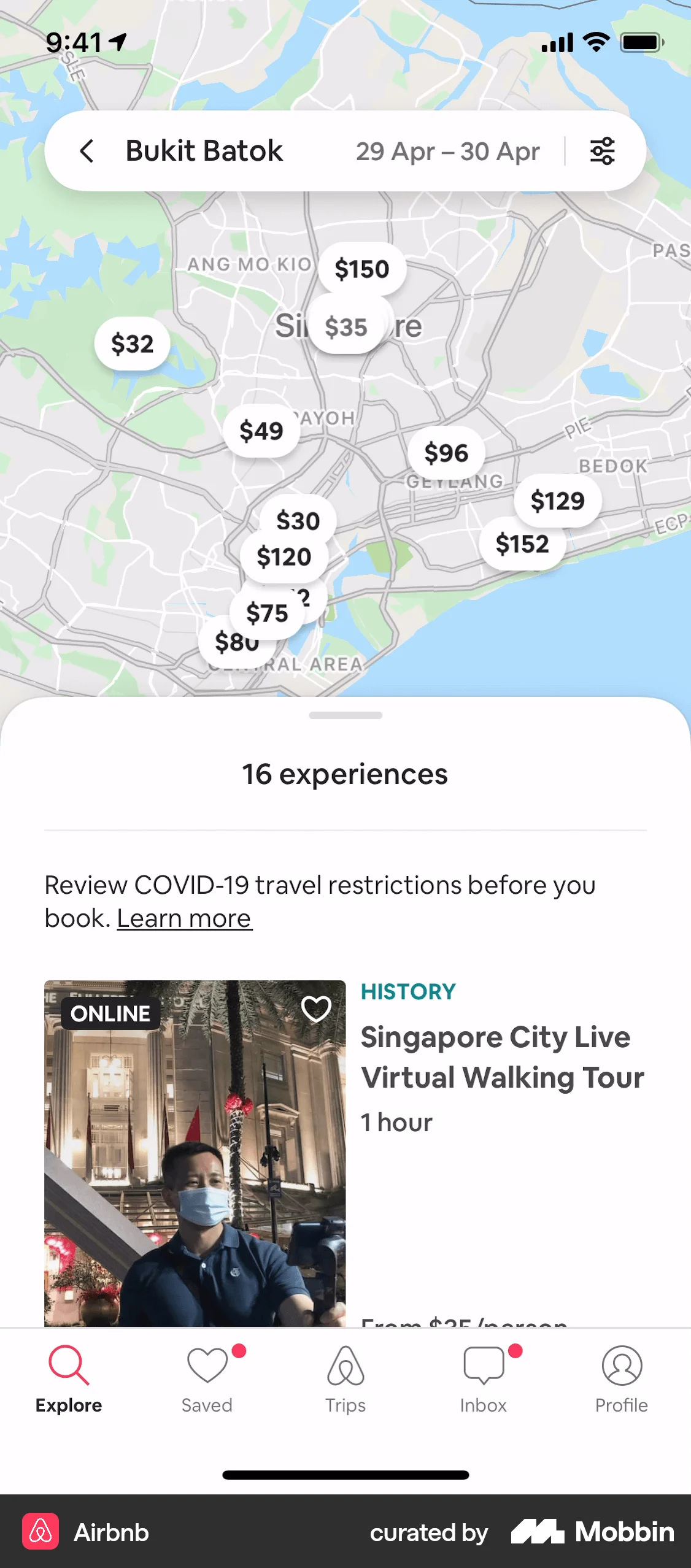The width and height of the screenshot is (691, 1568).
Task: Save the walking tour with the heart
Action: pos(316,1011)
